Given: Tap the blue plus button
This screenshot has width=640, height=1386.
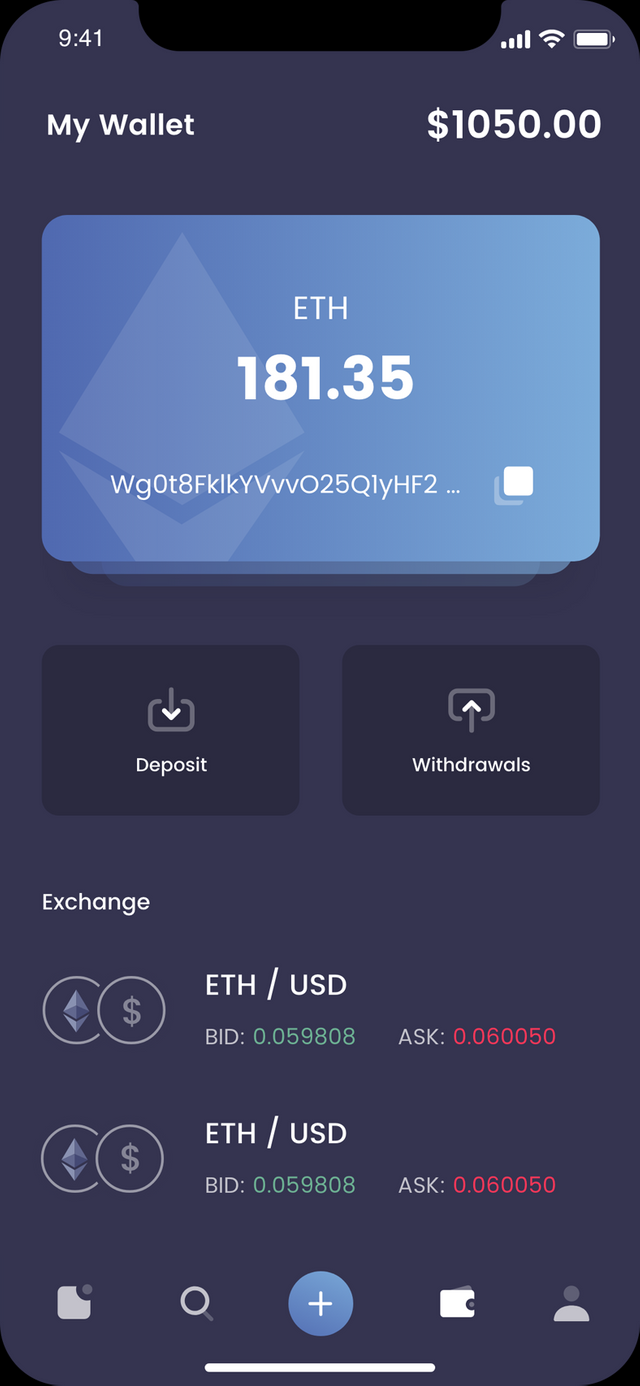Looking at the screenshot, I should click(320, 1304).
